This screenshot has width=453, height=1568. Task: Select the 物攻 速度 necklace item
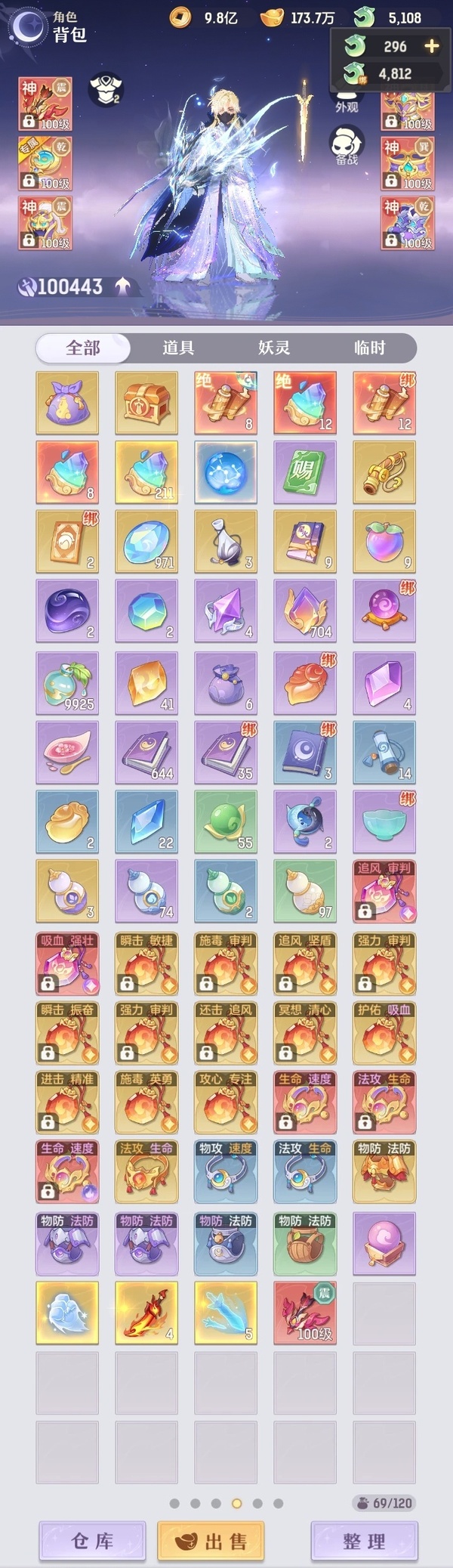tap(226, 1171)
